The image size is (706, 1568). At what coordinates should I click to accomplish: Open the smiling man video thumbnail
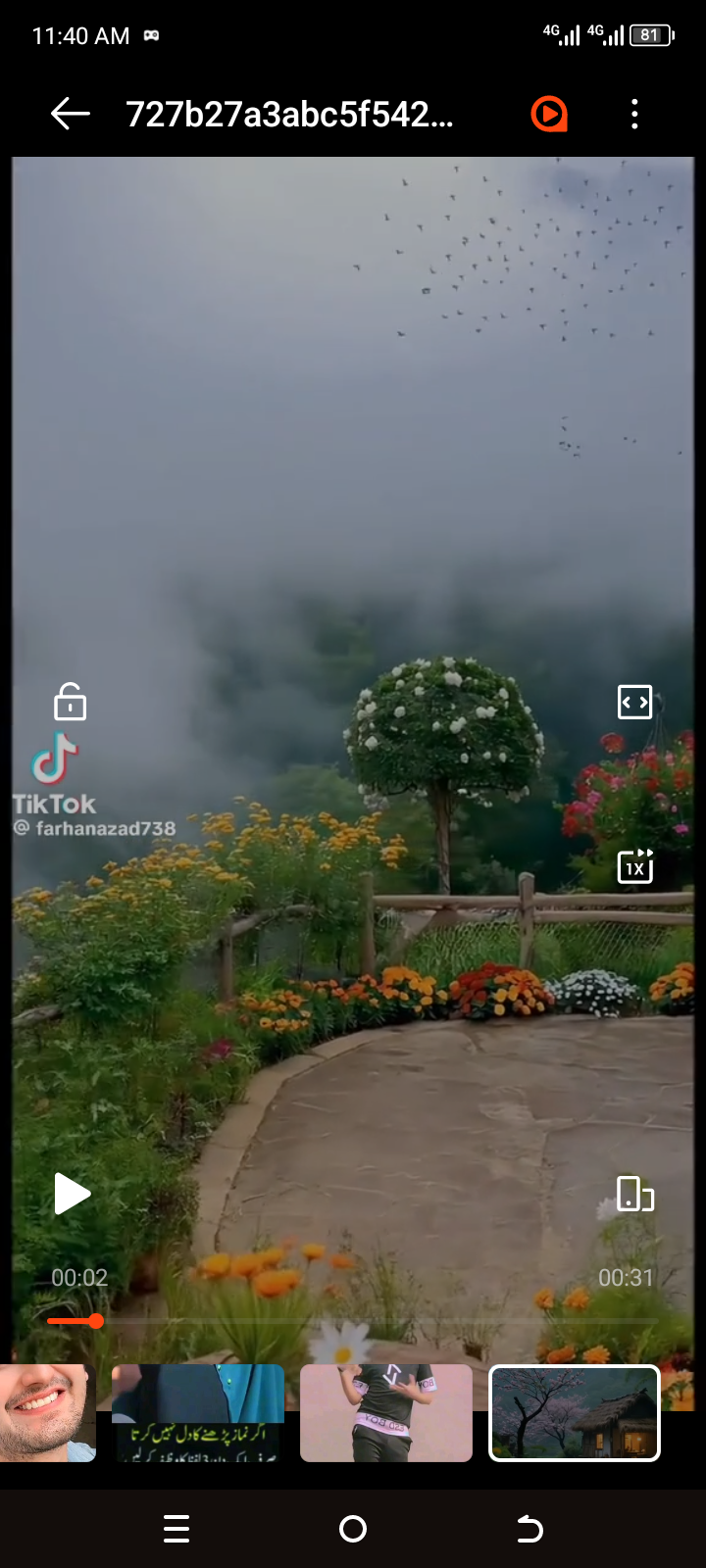[47, 1412]
